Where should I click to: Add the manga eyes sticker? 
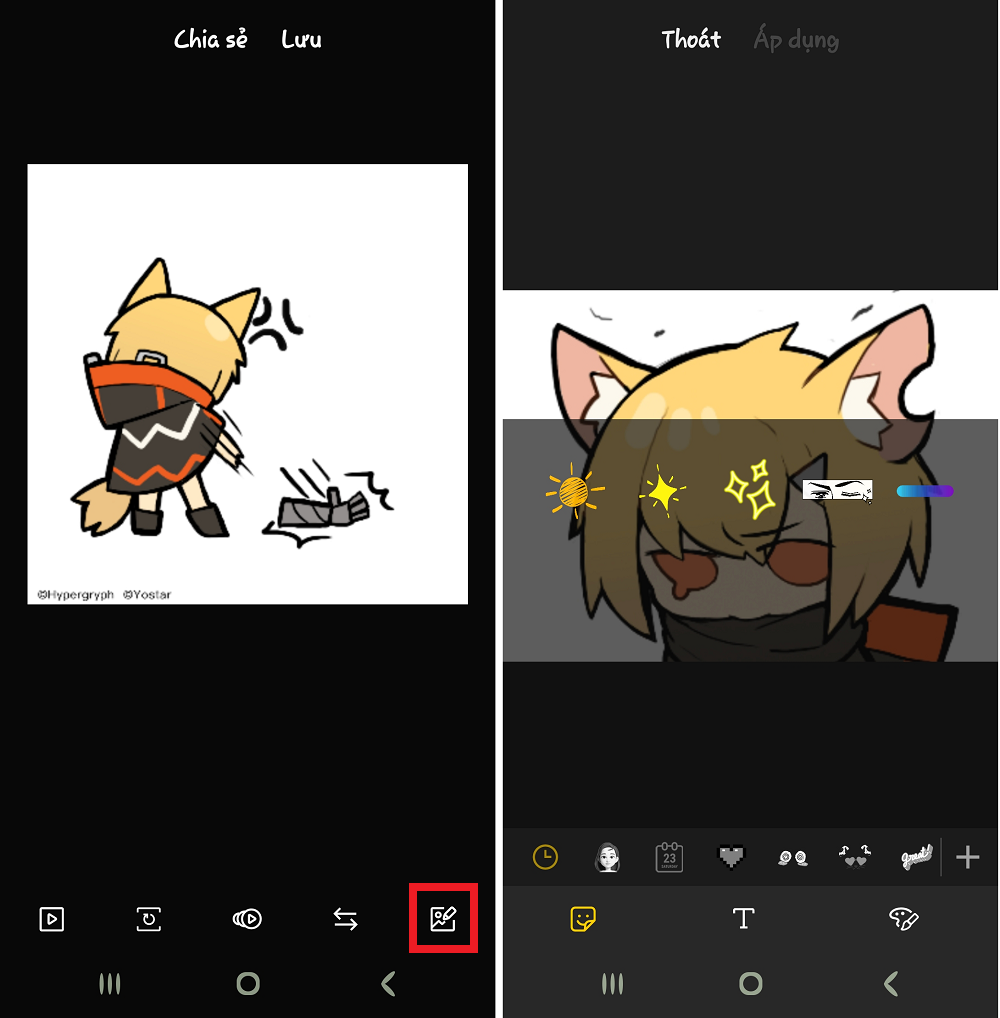pyautogui.click(x=838, y=490)
